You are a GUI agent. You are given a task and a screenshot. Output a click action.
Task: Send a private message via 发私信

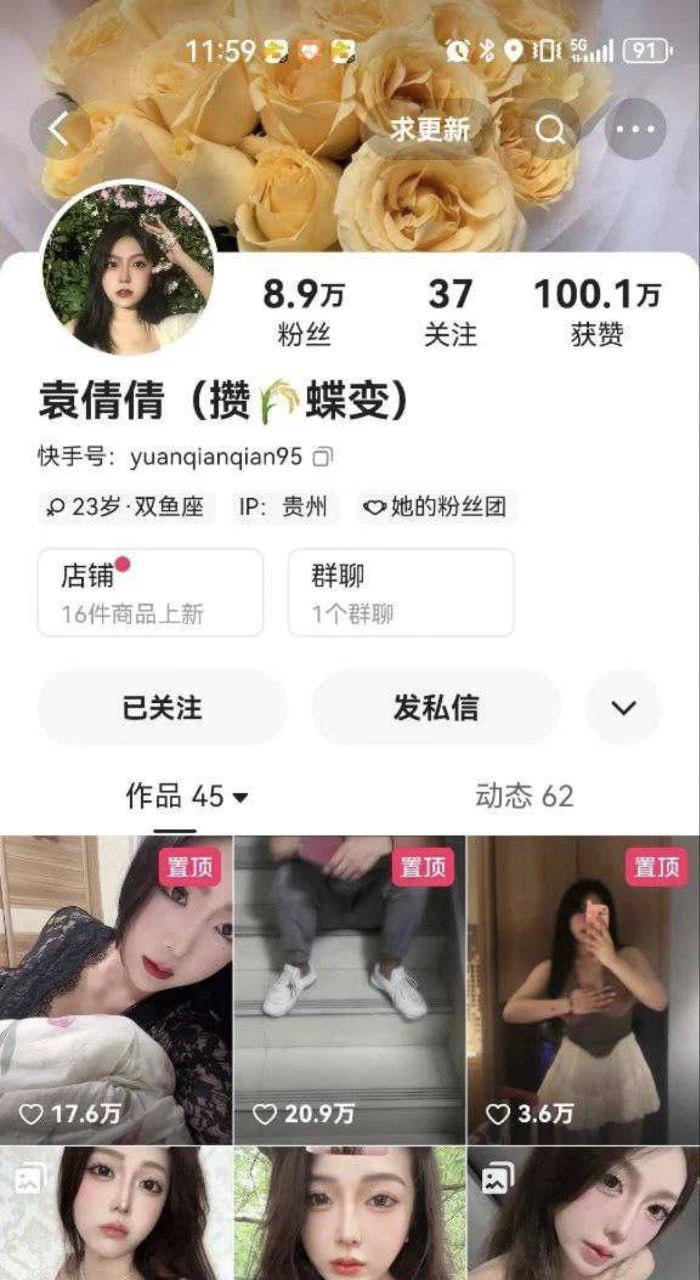click(436, 708)
